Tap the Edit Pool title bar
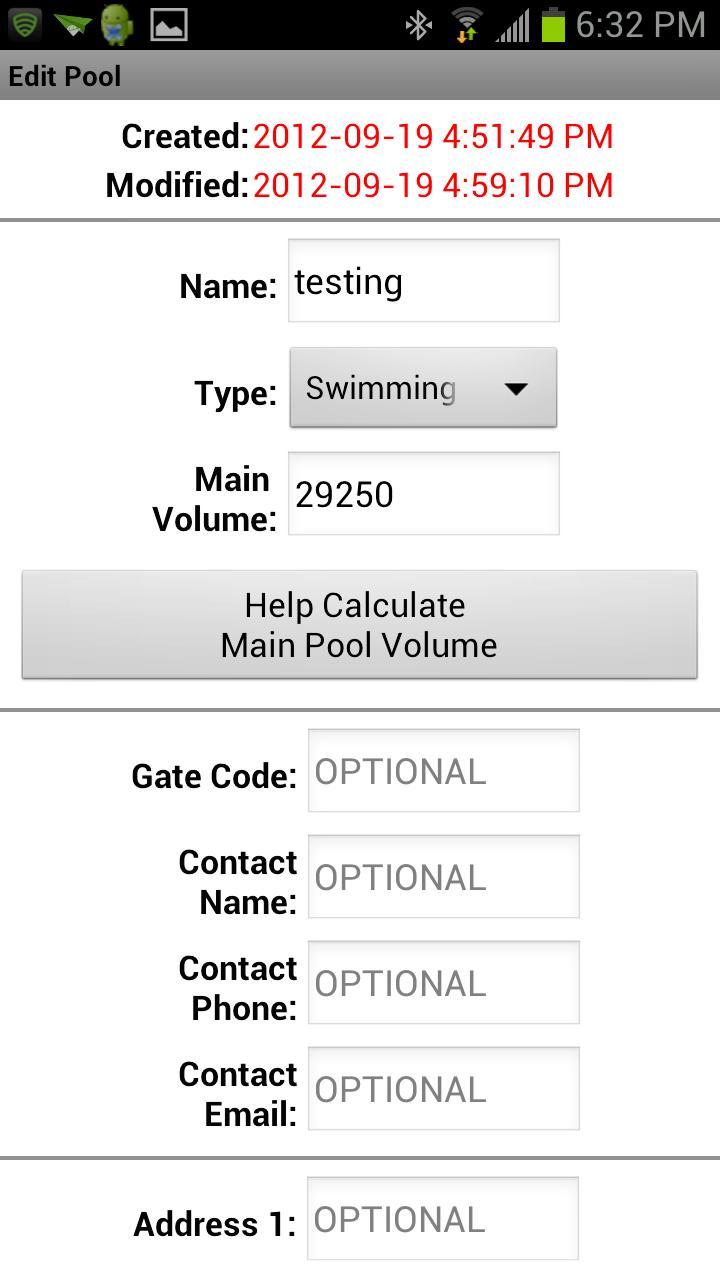Viewport: 720px width, 1280px height. (x=360, y=75)
